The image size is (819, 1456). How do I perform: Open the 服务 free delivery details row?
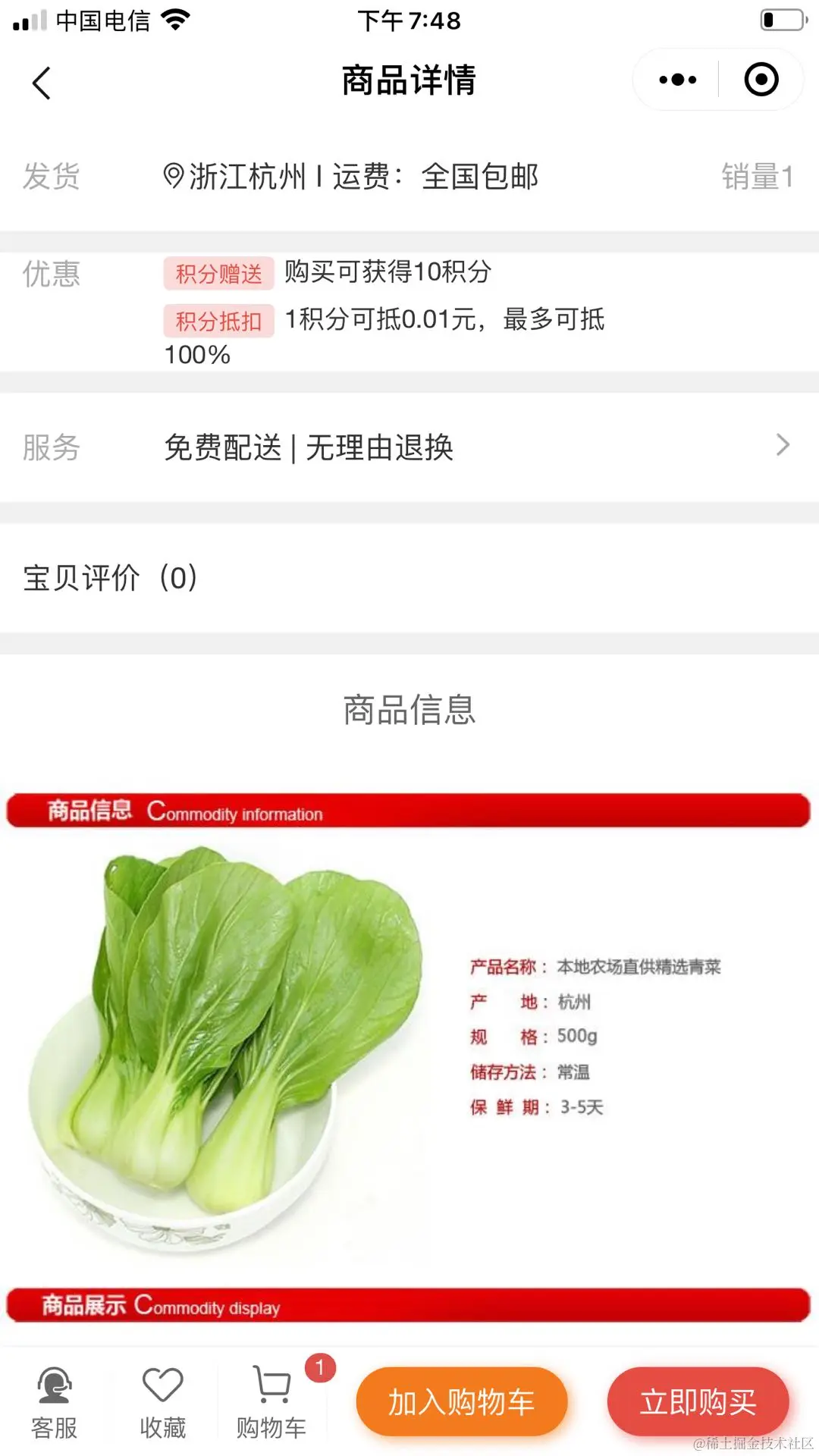pyautogui.click(x=409, y=447)
